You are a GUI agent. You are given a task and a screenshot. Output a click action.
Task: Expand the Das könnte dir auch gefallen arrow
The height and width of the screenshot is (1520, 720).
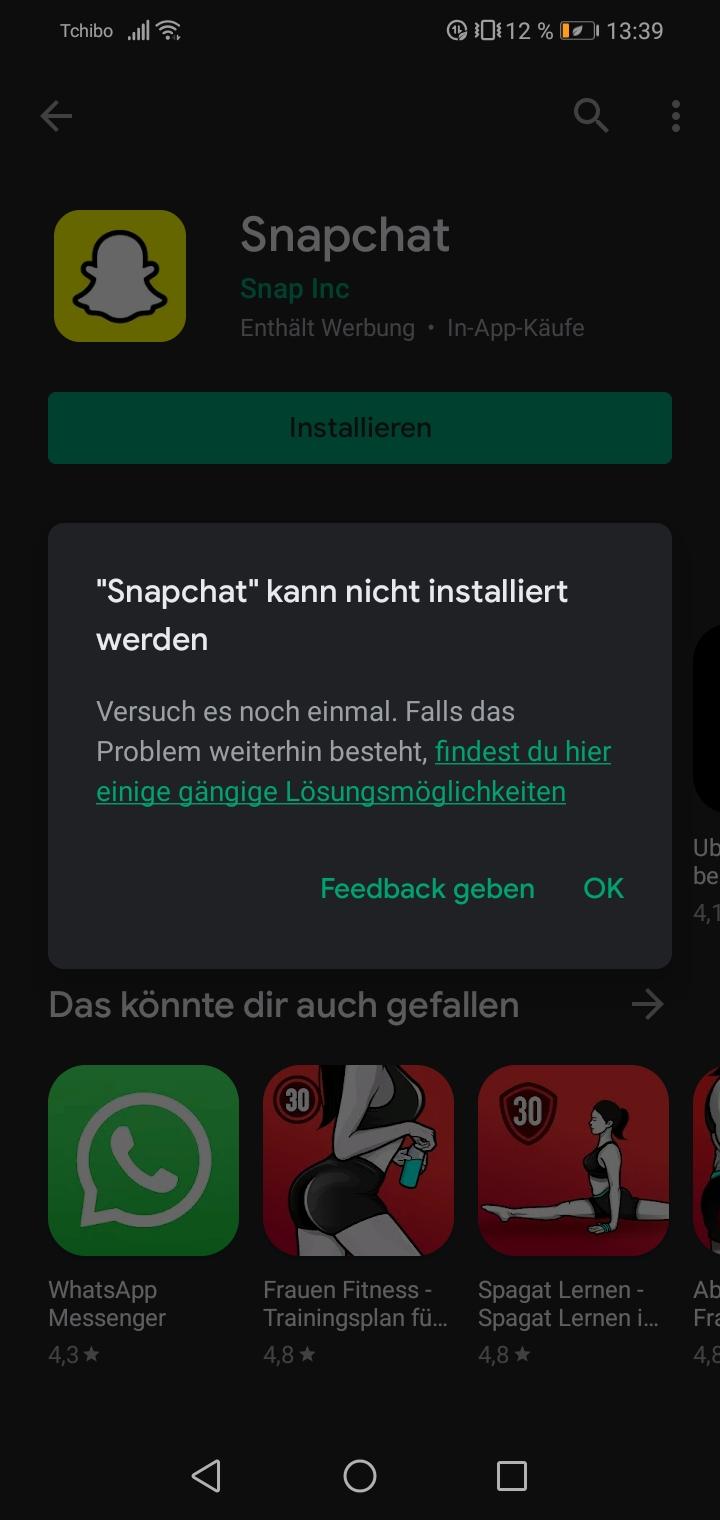click(x=648, y=1004)
